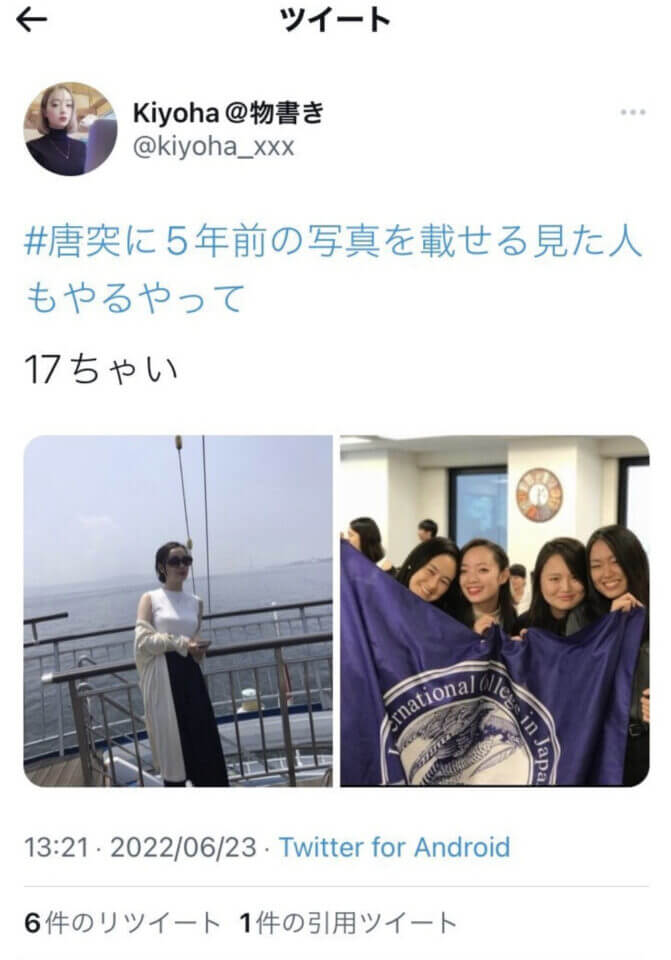Viewport: 671px width, 960px height.
Task: View the photo of woman on ship deck
Action: tap(178, 610)
